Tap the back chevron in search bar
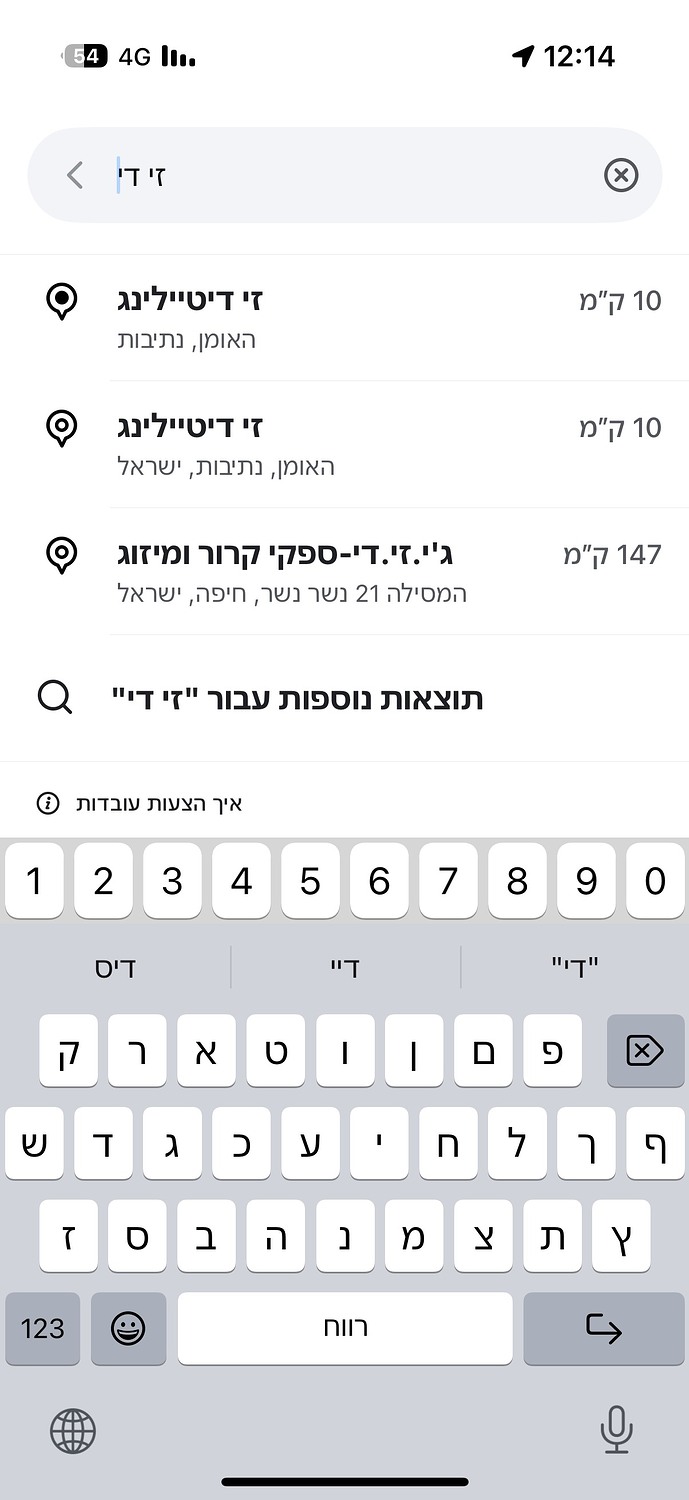Image resolution: width=689 pixels, height=1500 pixels. point(74,176)
